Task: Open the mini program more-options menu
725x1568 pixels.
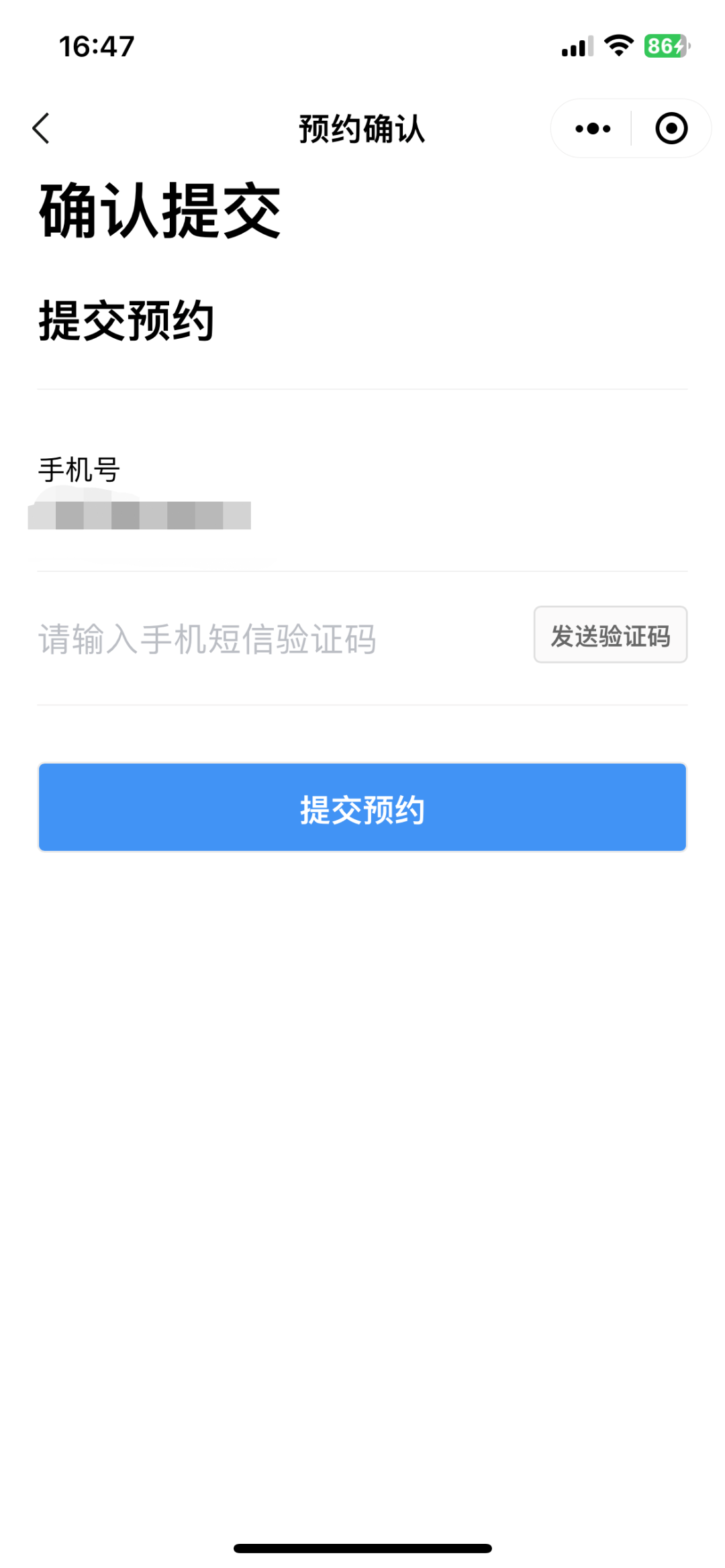Action: 593,128
